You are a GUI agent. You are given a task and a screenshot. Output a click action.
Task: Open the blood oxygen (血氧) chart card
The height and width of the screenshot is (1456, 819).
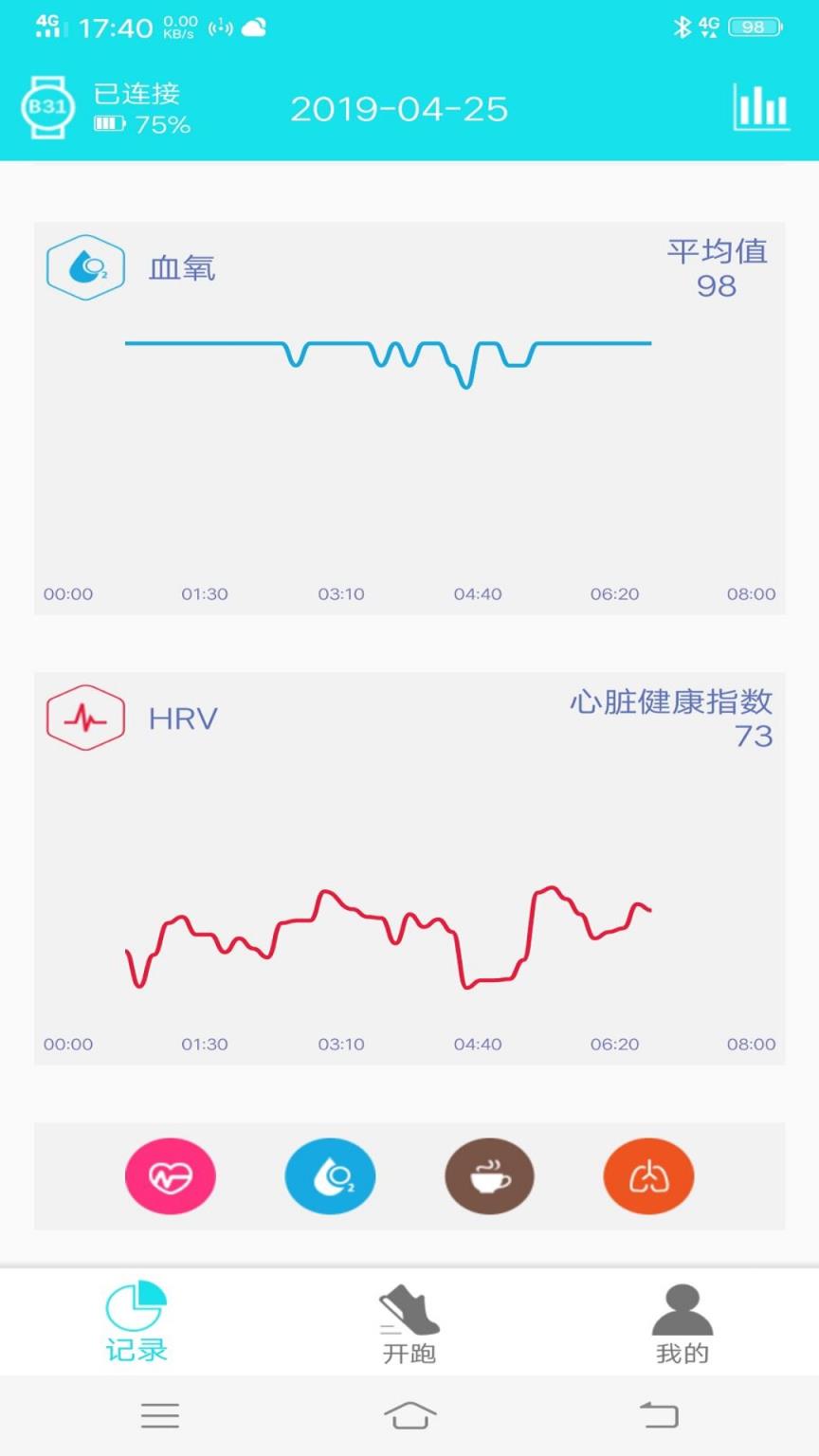[x=409, y=417]
